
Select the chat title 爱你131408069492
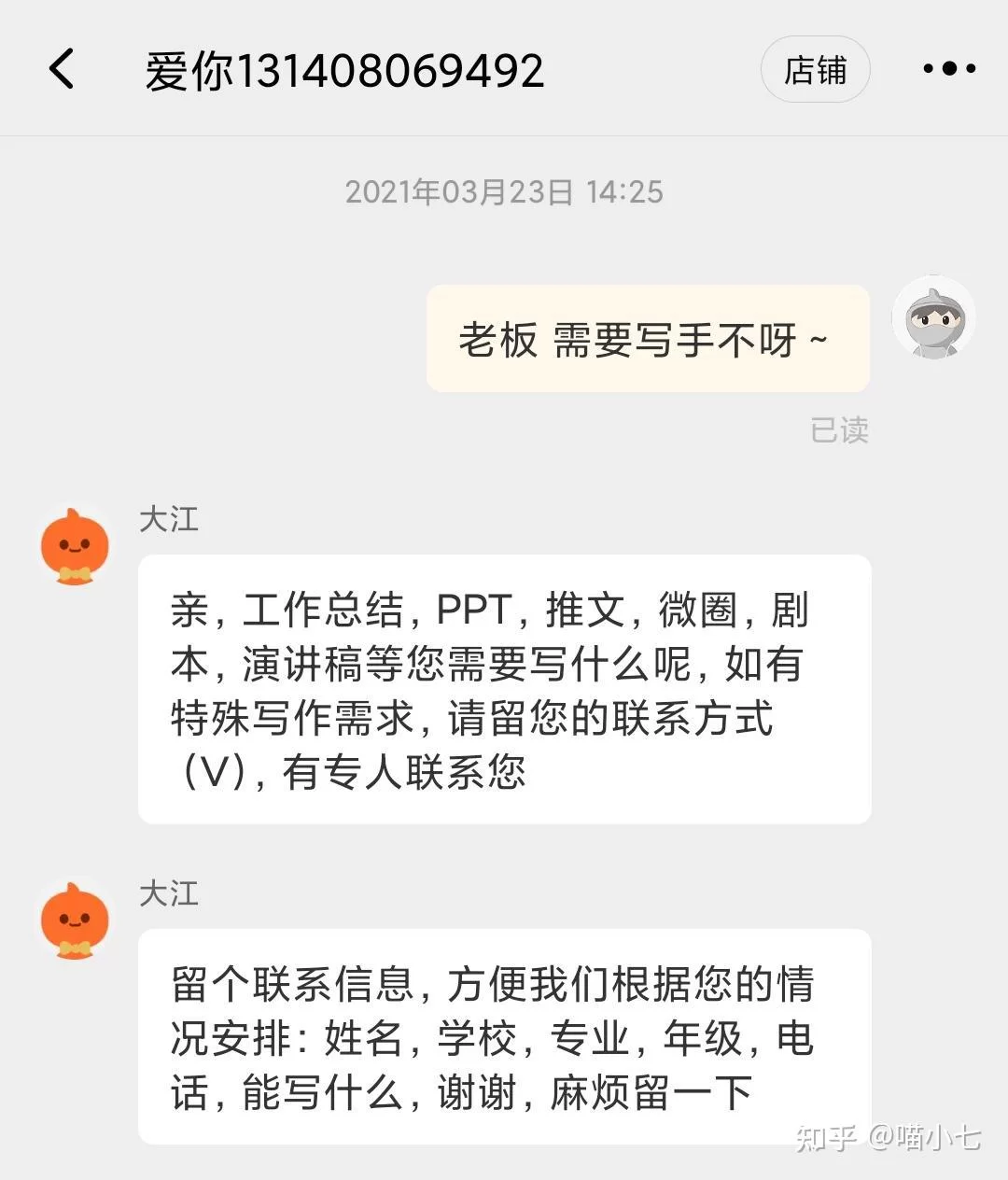pyautogui.click(x=344, y=69)
